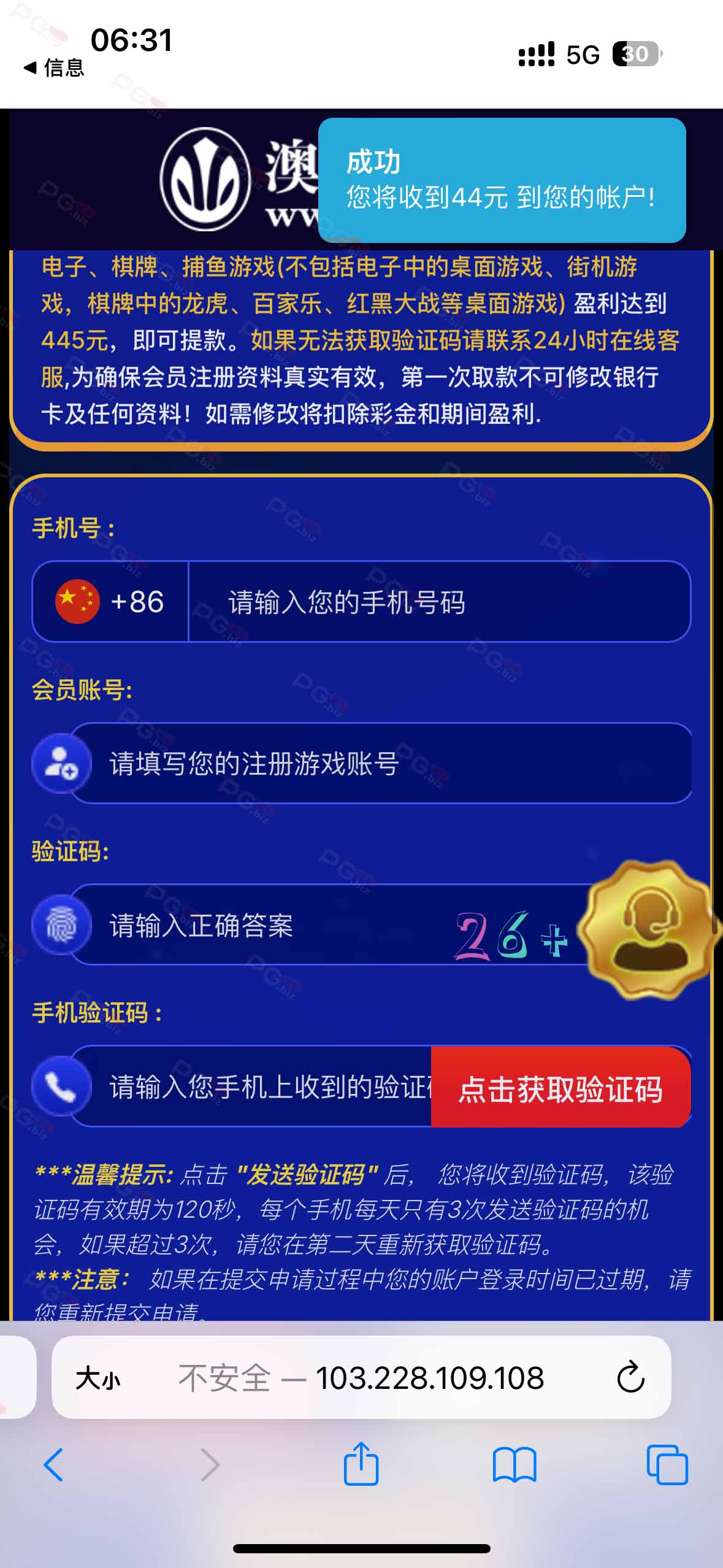Image resolution: width=723 pixels, height=1568 pixels.
Task: Refresh the math captcha image
Action: pyautogui.click(x=513, y=936)
